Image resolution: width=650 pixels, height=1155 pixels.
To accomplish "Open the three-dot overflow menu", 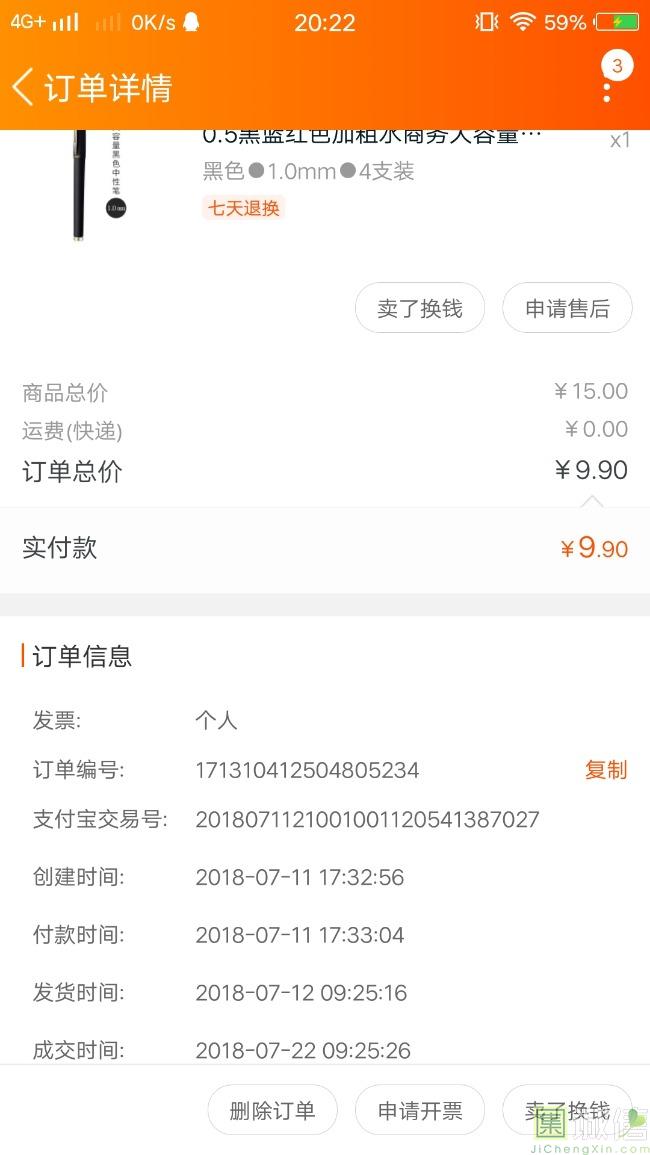I will tap(607, 88).
